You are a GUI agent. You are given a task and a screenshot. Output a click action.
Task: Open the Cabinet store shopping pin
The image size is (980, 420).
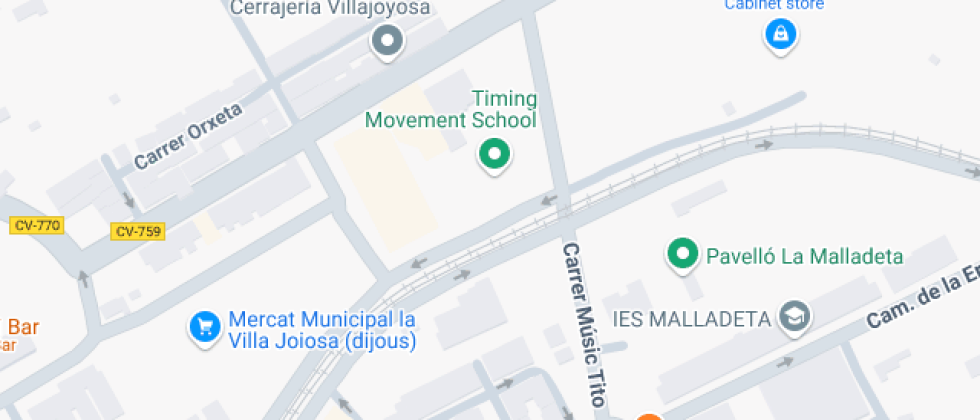[x=779, y=35]
